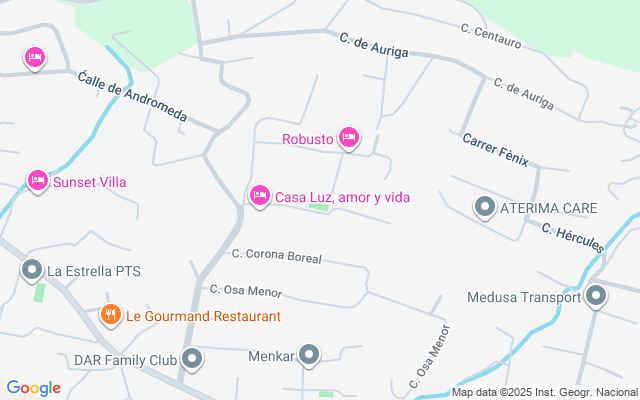This screenshot has width=640, height=400.
Task: Select the La Estrella PTS marker
Action: pos(32,270)
